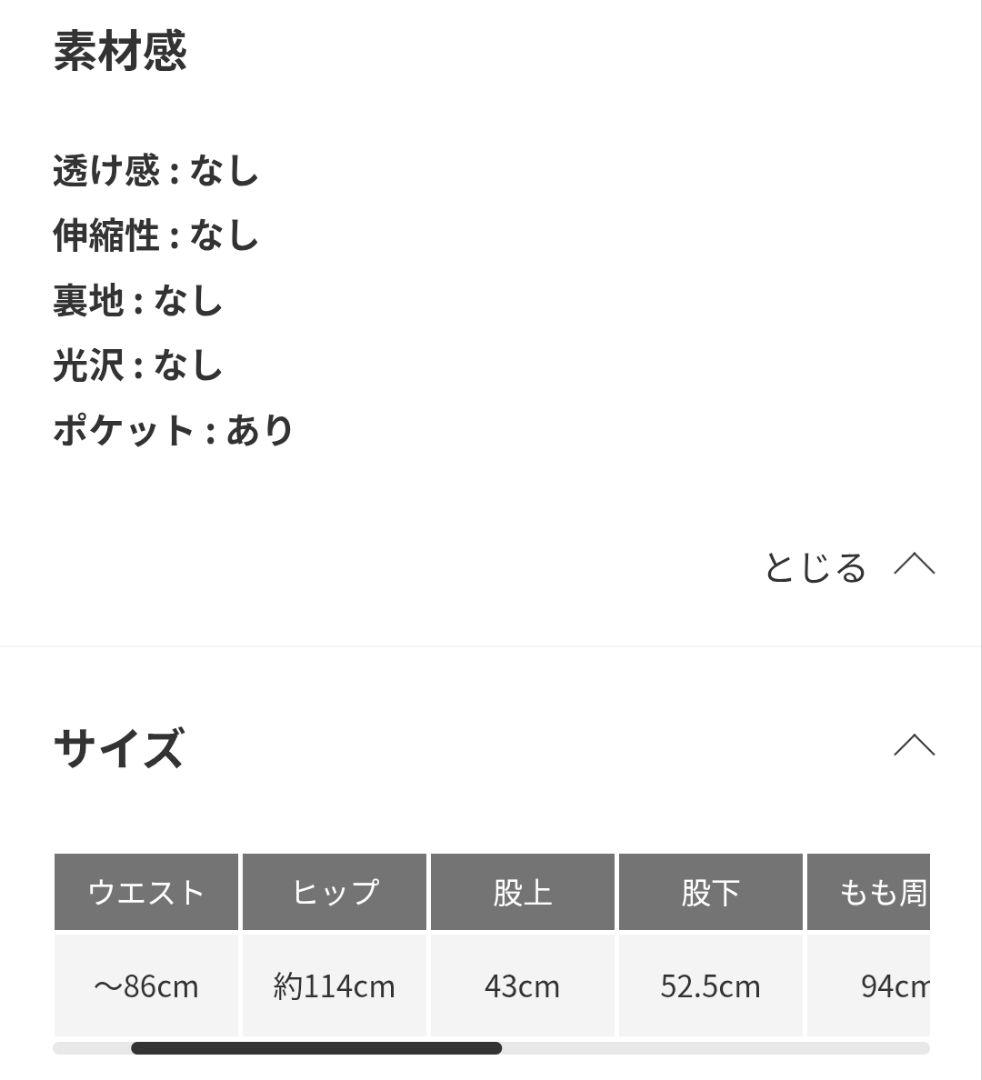The image size is (982, 1080).
Task: Select the サイズ section title
Action: [117, 748]
